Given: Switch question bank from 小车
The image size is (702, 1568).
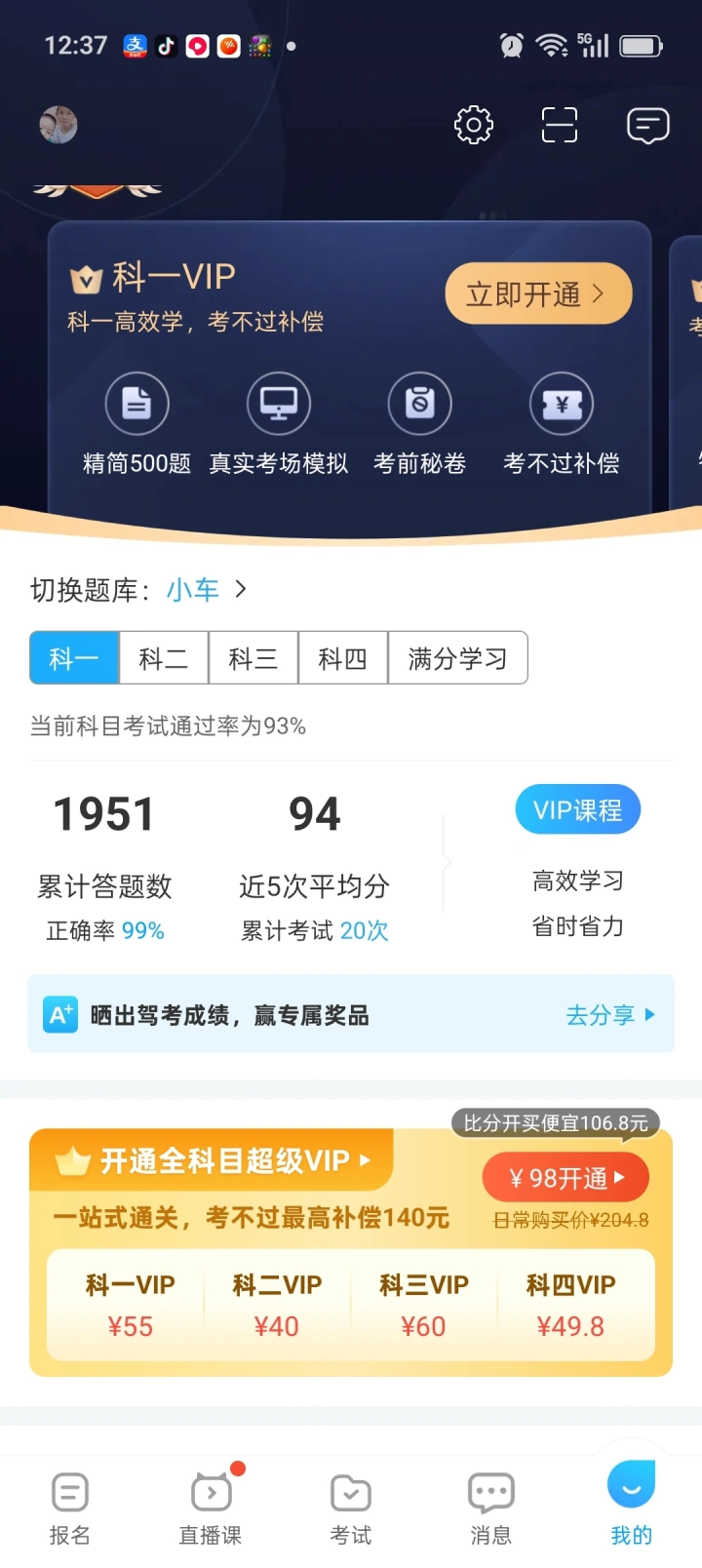Looking at the screenshot, I should (205, 590).
